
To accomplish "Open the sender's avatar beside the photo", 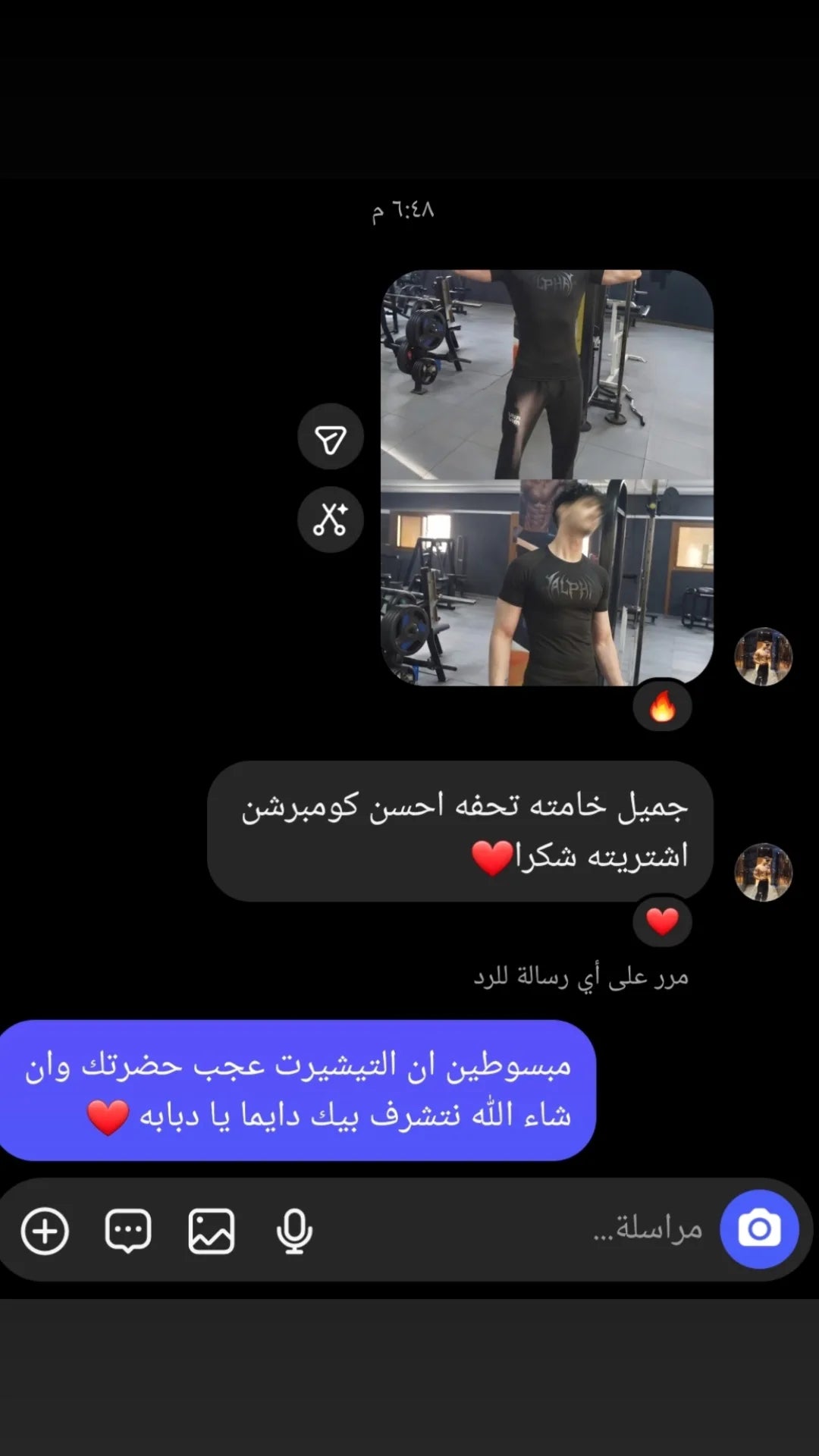I will 764,657.
